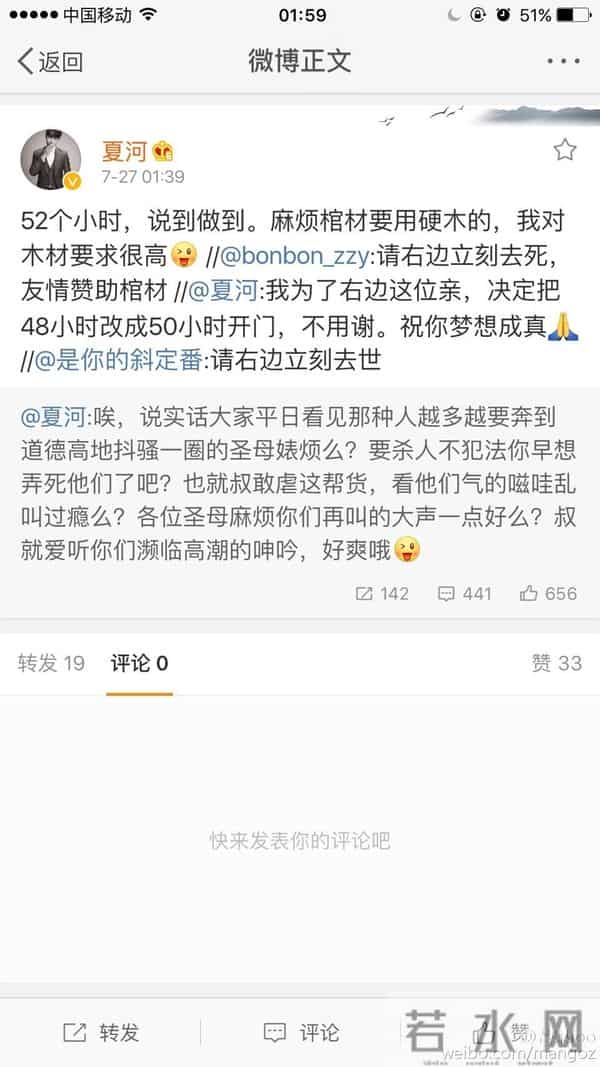Image resolution: width=600 pixels, height=1067 pixels.
Task: Repost using the bottom 转发 button
Action: coord(100,1032)
